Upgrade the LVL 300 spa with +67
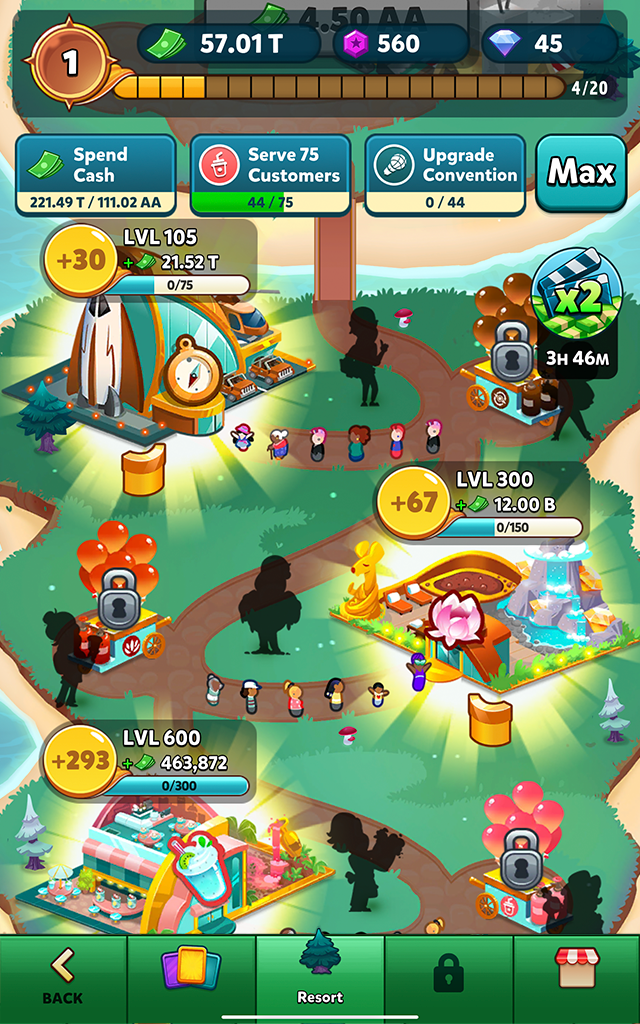The width and height of the screenshot is (640, 1024). point(414,502)
